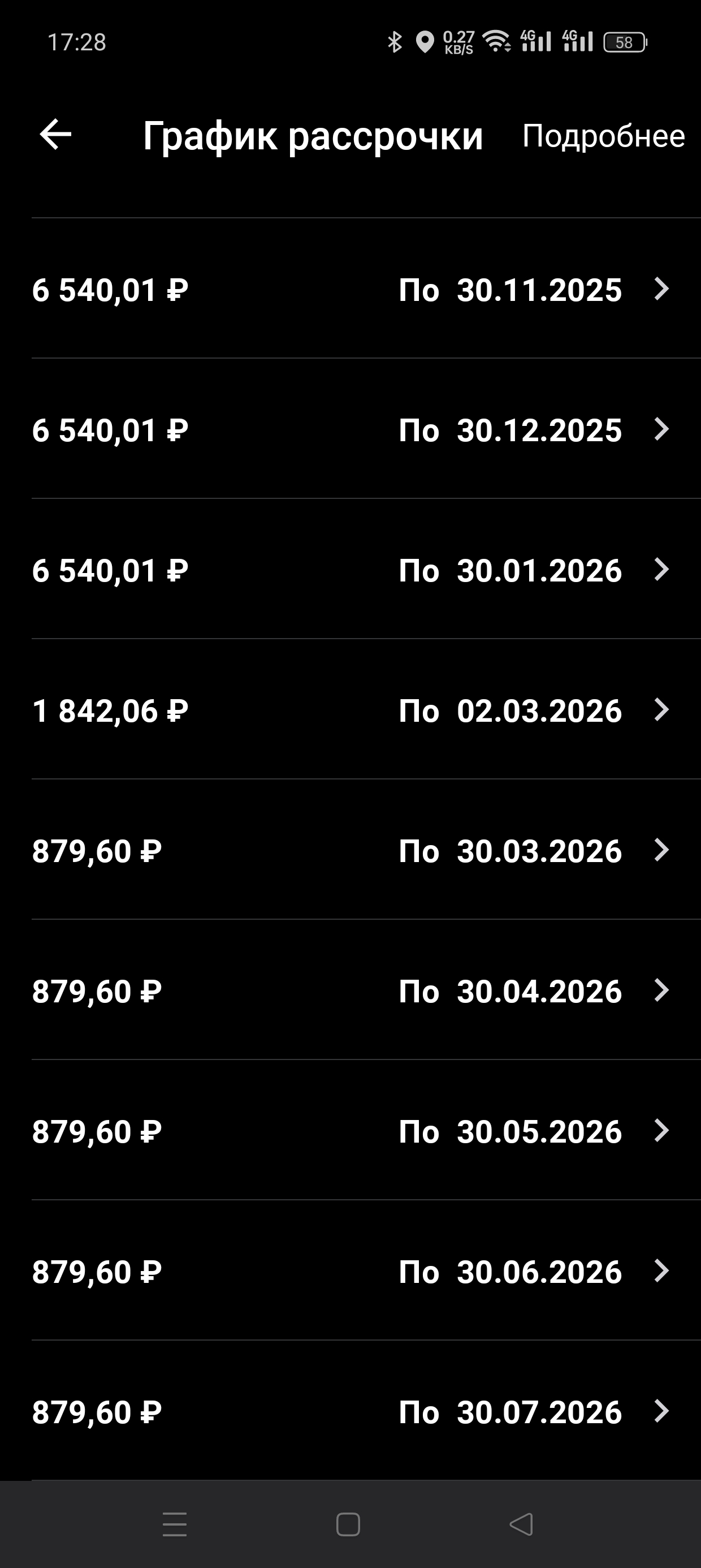Go back using the top arrow
Screen dimensions: 701x1568
(55, 135)
